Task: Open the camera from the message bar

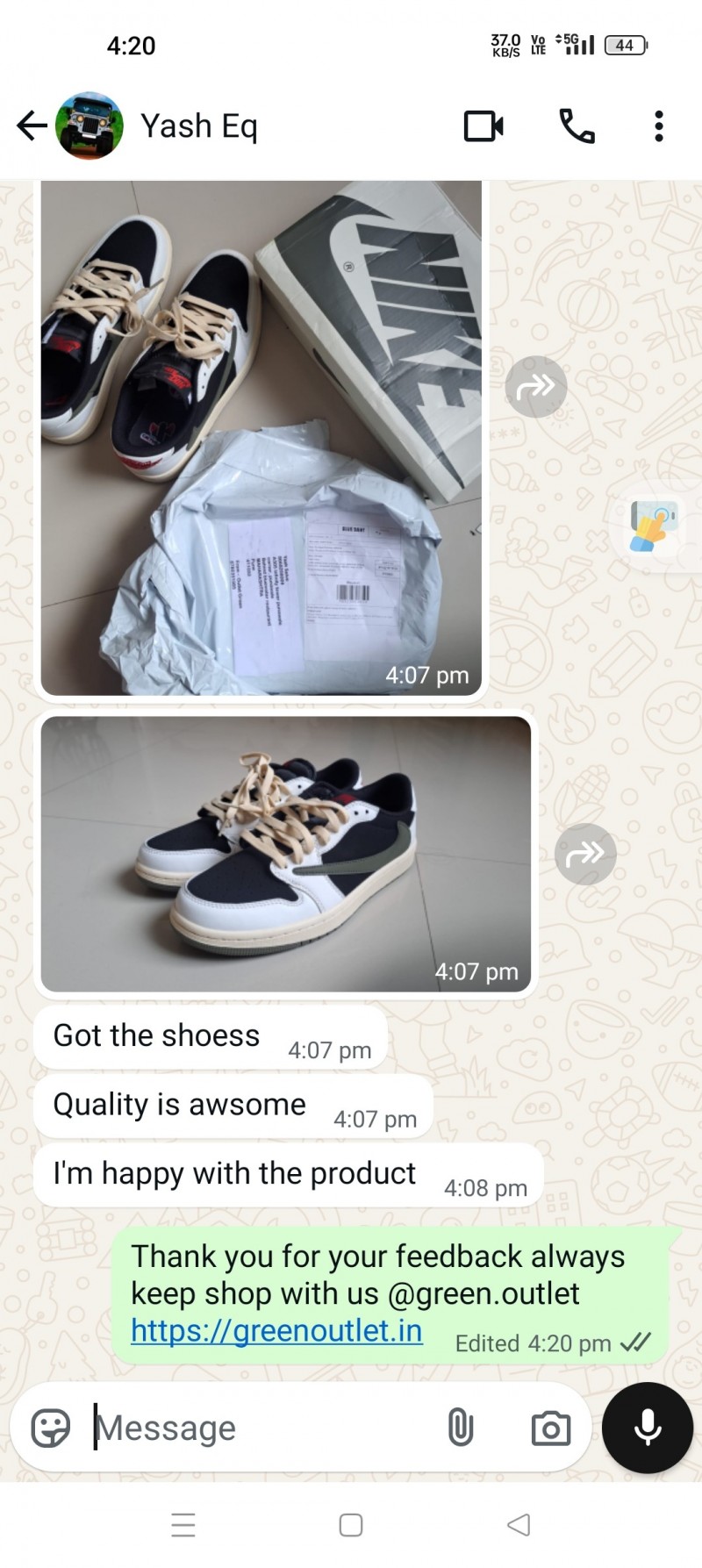Action: click(x=550, y=1428)
